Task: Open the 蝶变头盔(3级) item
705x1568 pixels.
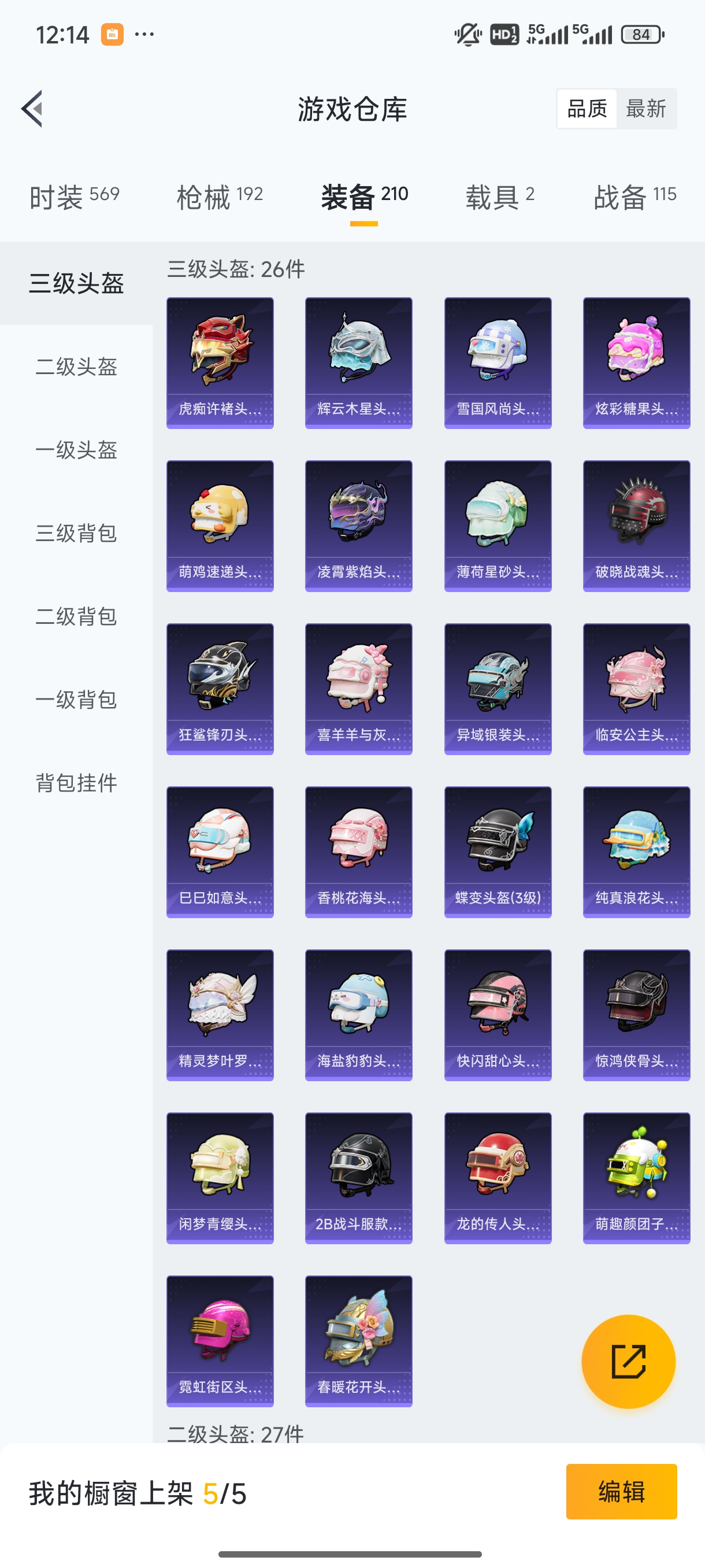Action: coord(498,852)
